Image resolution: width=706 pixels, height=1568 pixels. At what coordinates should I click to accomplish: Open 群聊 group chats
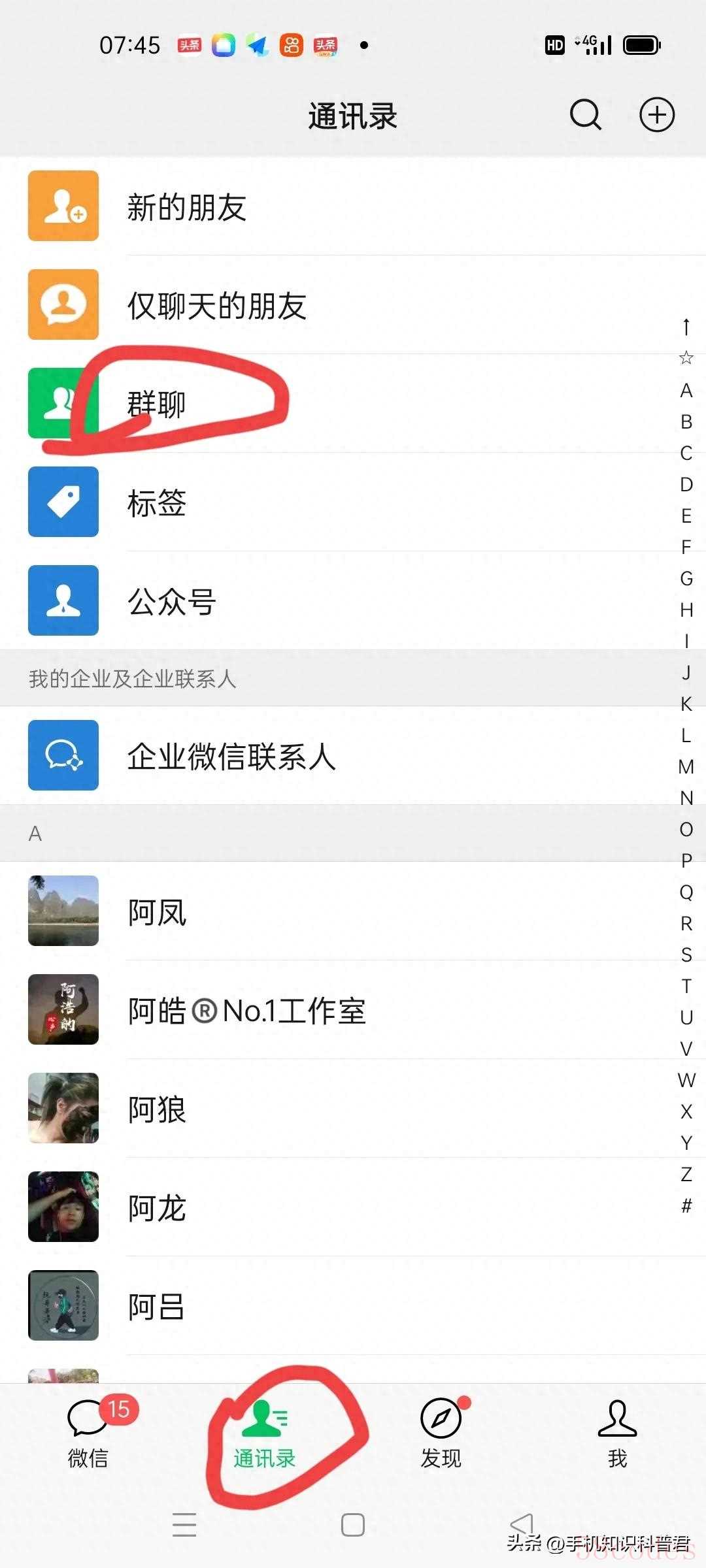(353, 404)
